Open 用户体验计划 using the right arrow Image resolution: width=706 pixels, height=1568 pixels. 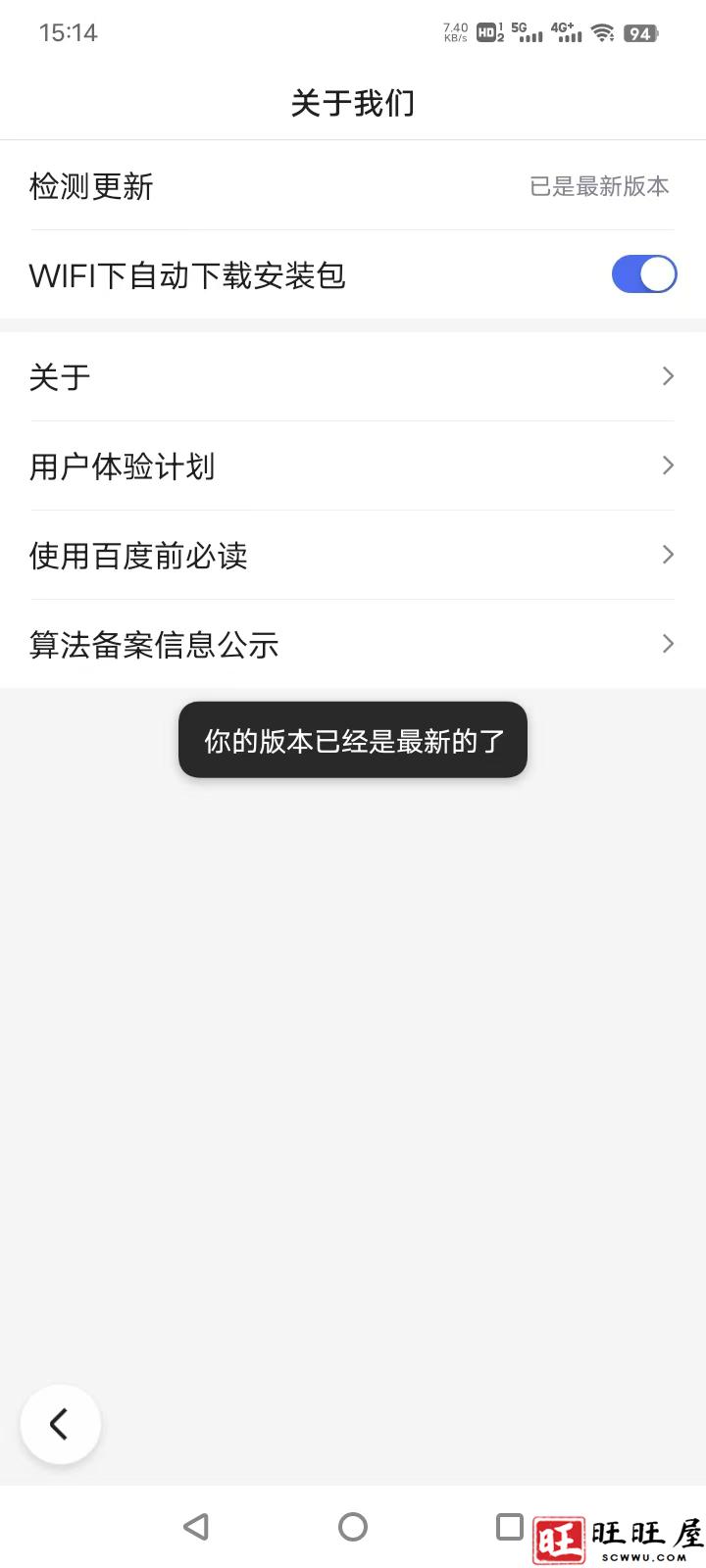pyautogui.click(x=668, y=465)
